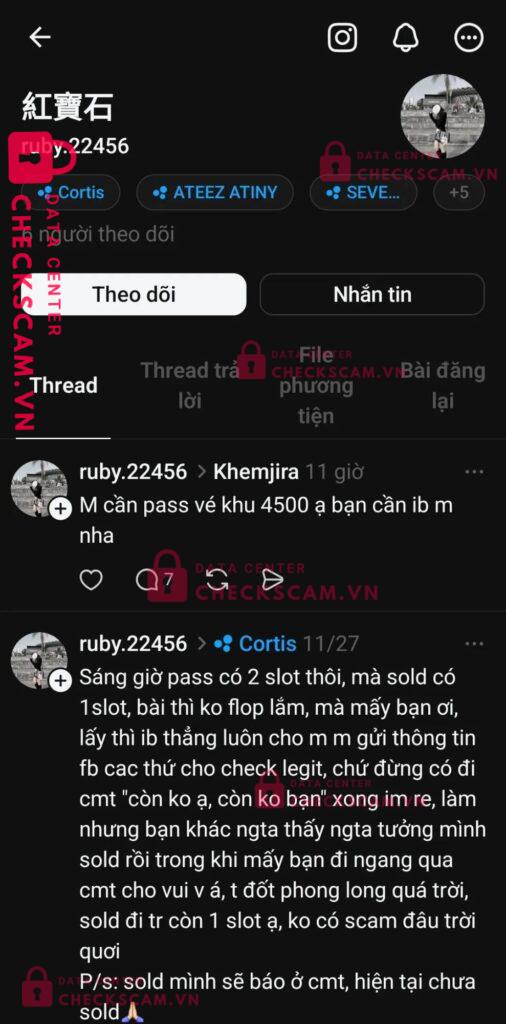Switch to the Bài đăng lại tab
Image resolution: width=506 pixels, height=1024 pixels.
(443, 385)
